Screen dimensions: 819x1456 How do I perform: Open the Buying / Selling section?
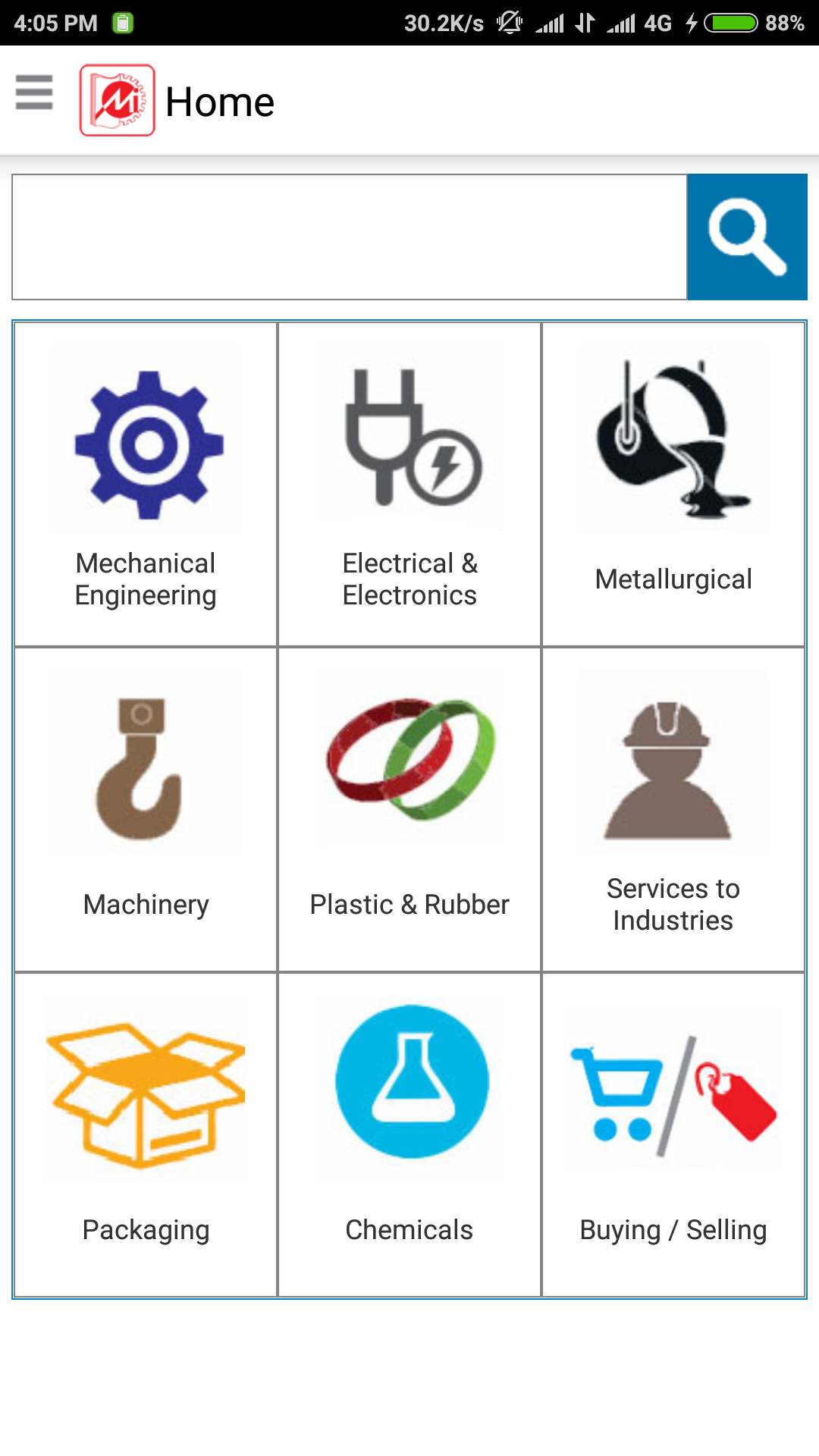click(673, 1135)
